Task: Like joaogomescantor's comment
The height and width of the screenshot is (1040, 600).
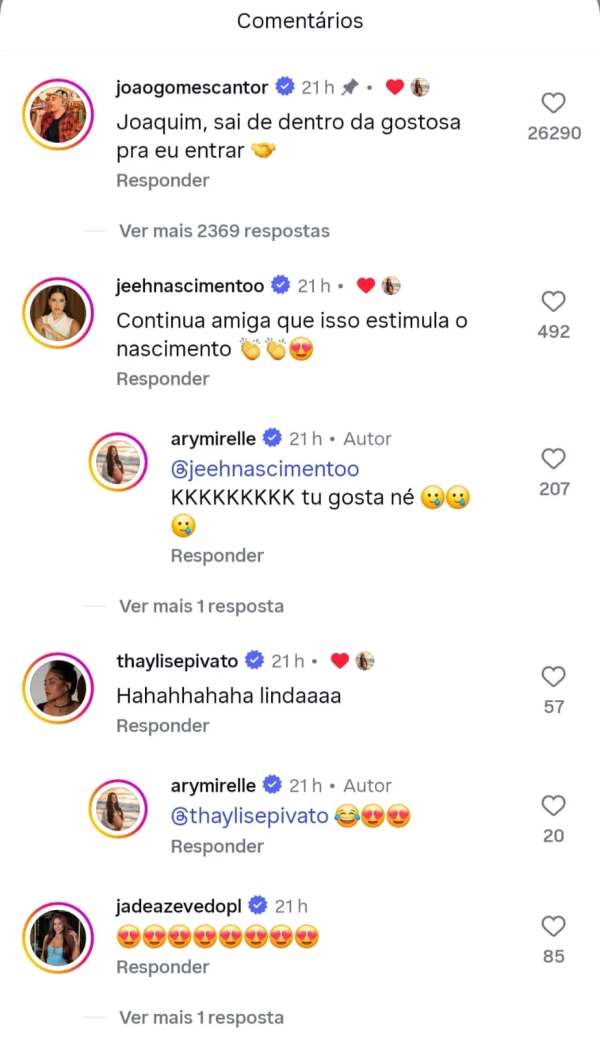Action: tap(553, 103)
